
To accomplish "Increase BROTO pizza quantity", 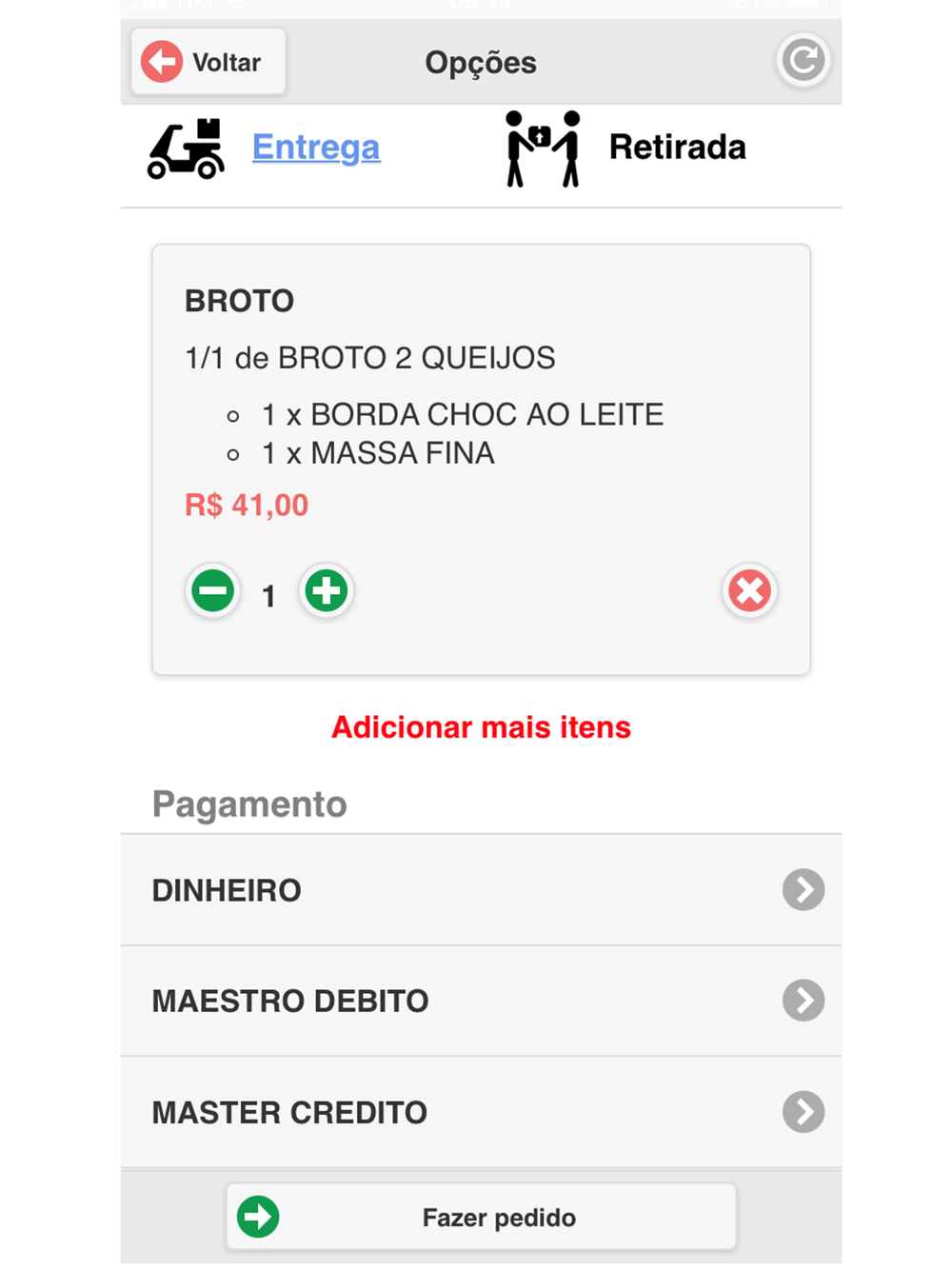I will point(327,591).
